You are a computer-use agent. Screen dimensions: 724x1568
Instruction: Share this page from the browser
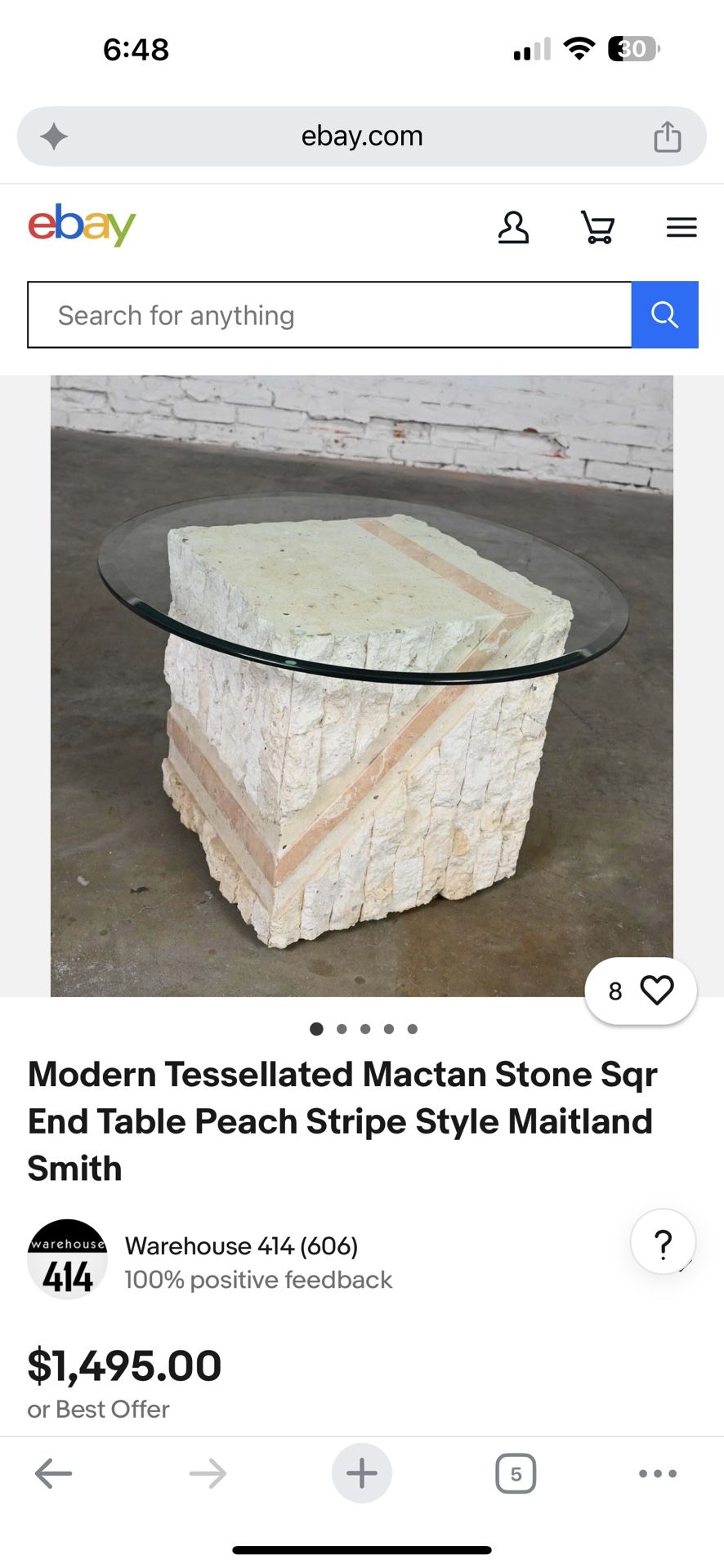point(667,136)
